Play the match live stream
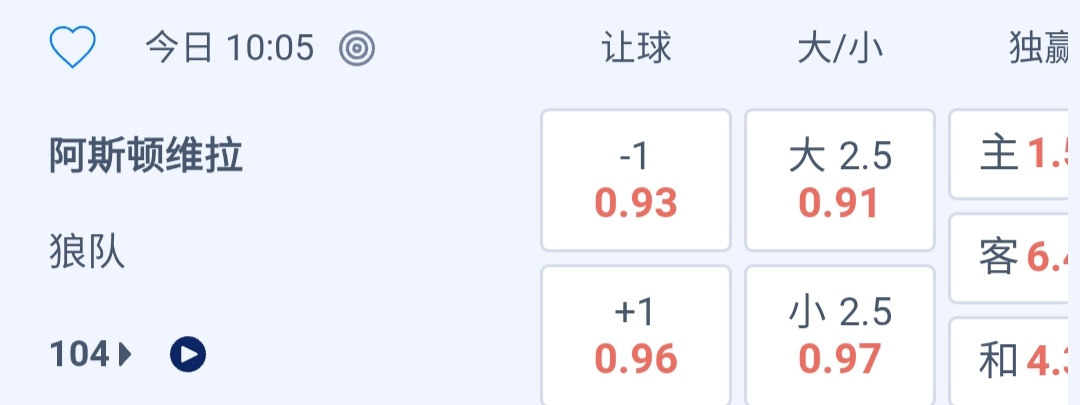 point(188,354)
